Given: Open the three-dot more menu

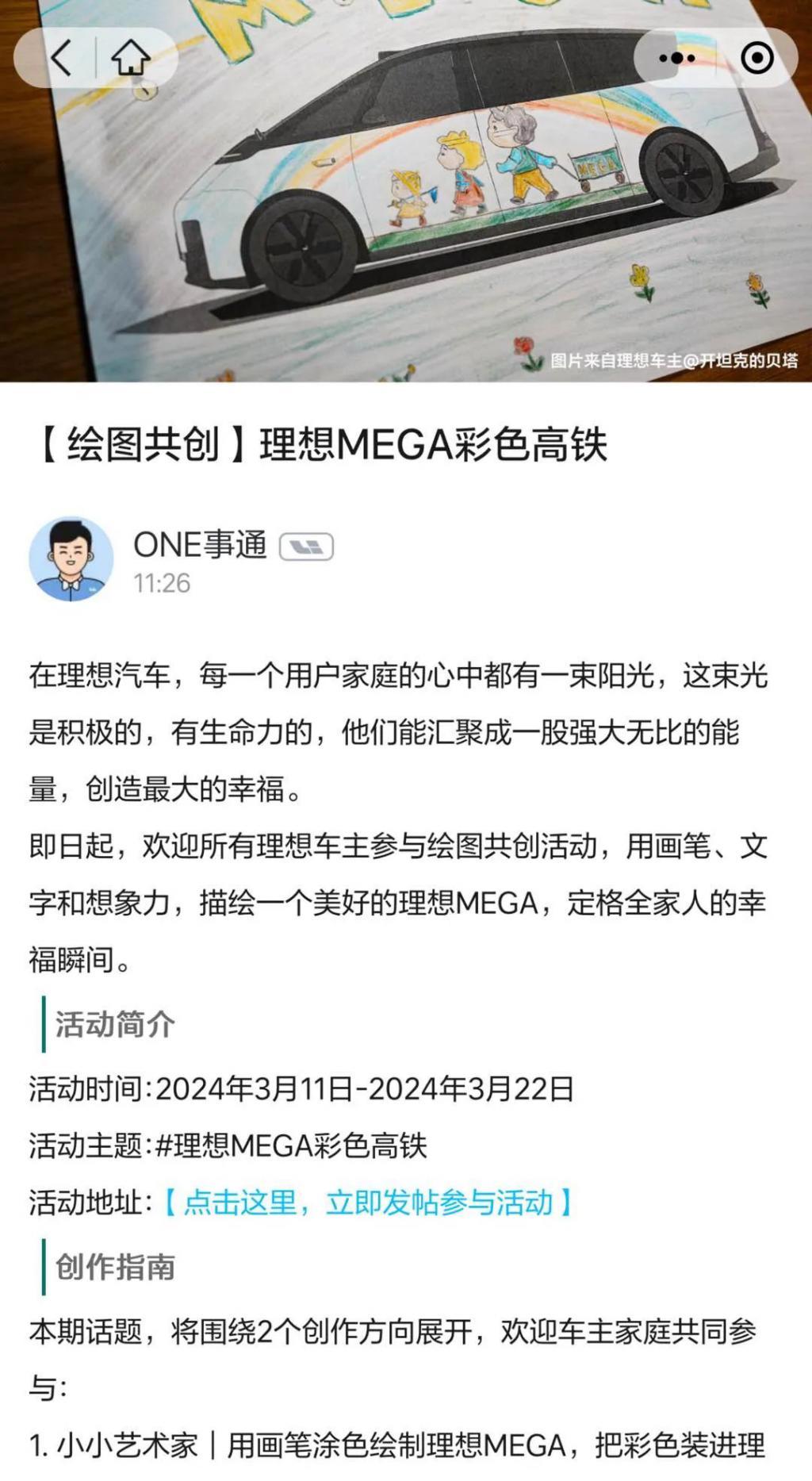Looking at the screenshot, I should pyautogui.click(x=676, y=58).
